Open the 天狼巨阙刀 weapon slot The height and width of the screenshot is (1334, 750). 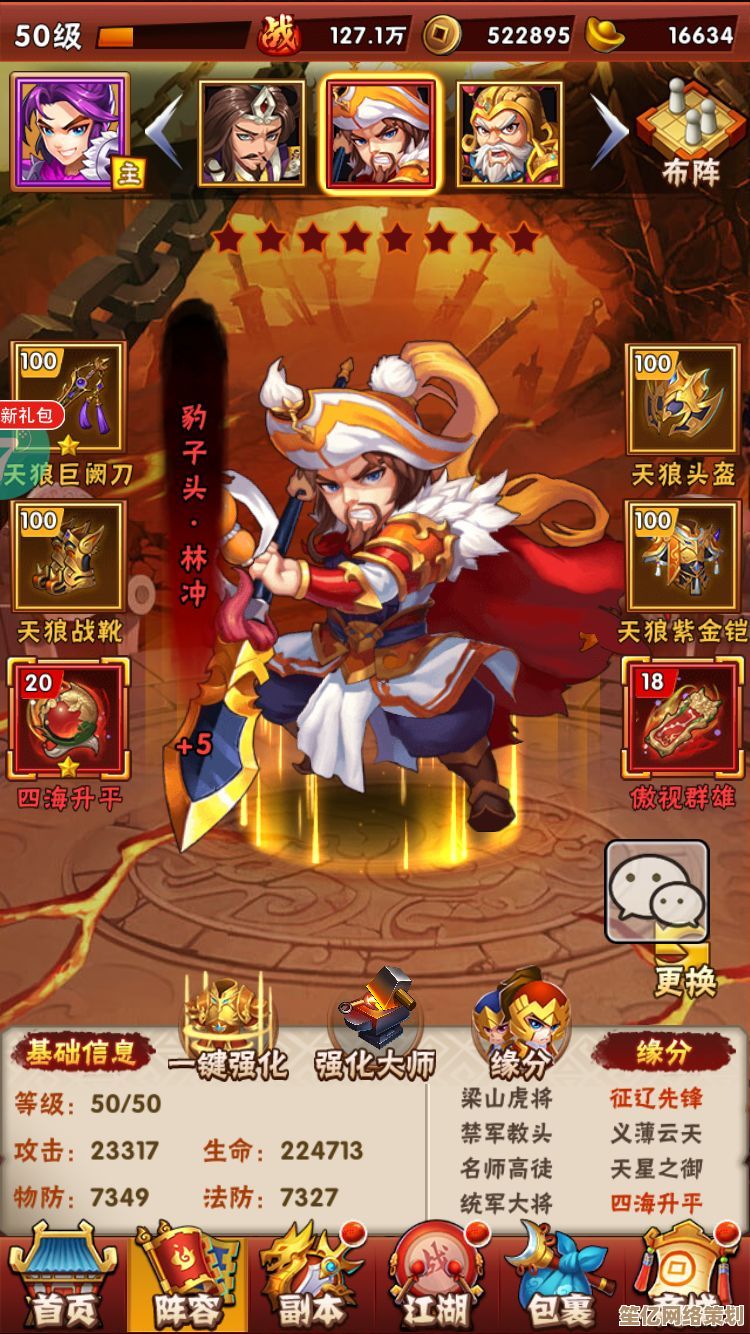[68, 397]
